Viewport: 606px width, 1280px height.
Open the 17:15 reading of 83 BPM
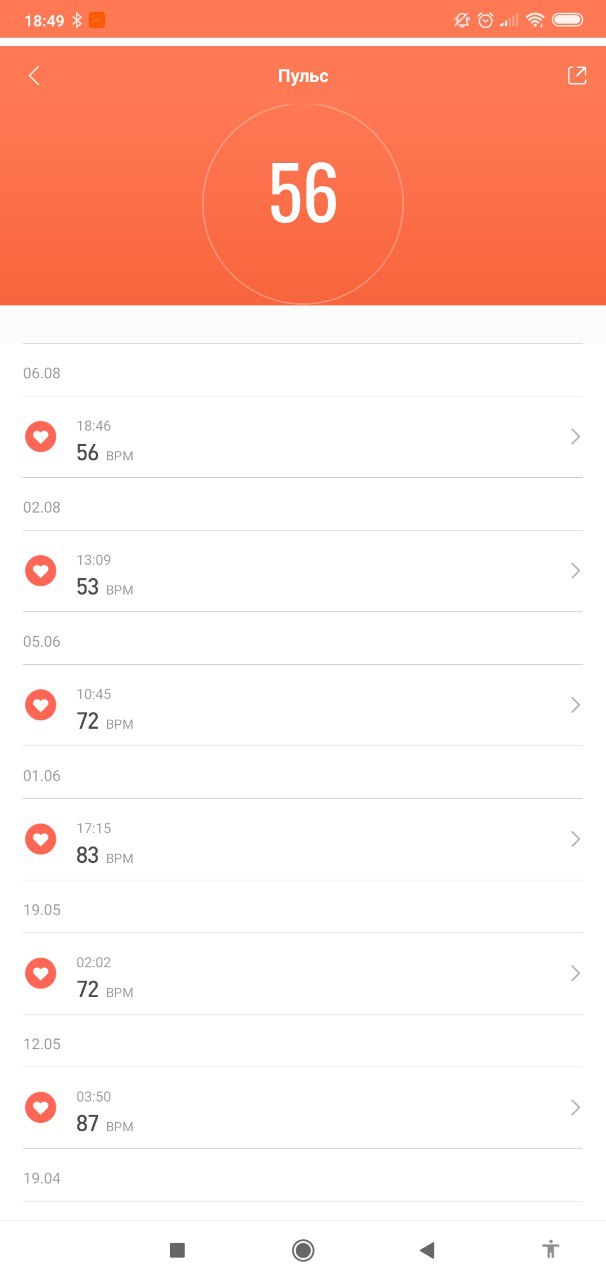point(303,839)
